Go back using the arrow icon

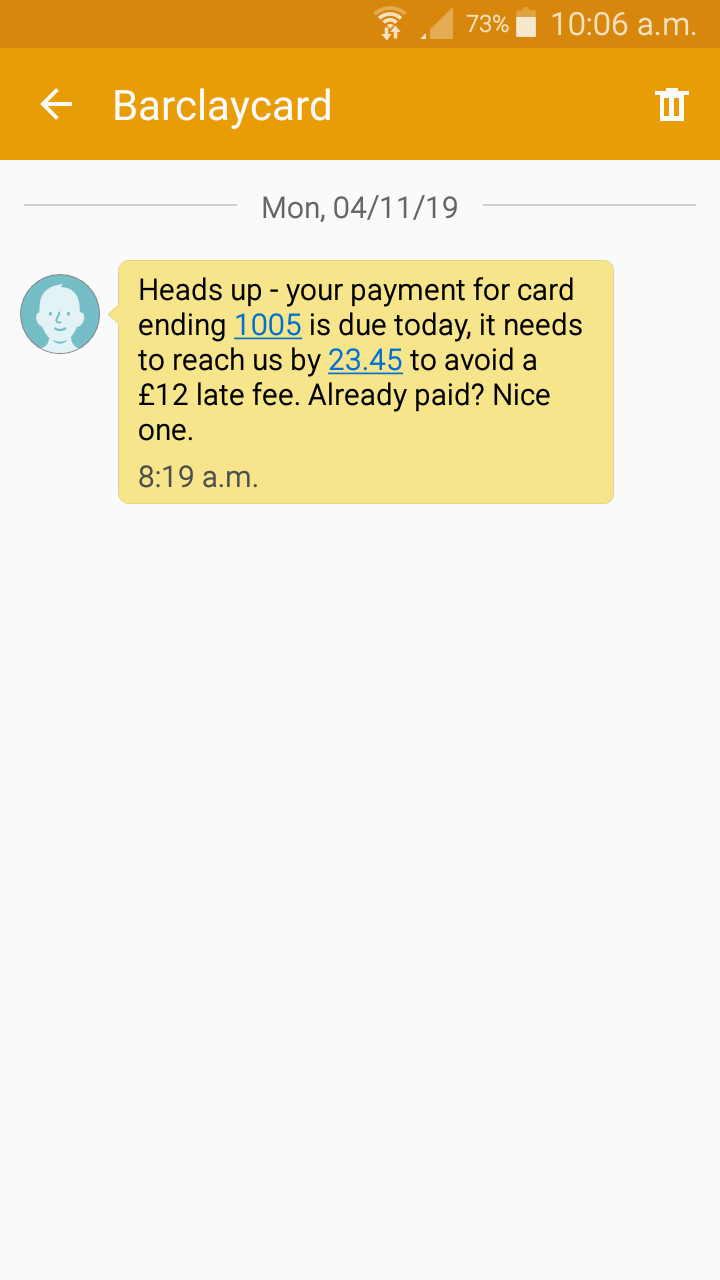pos(56,104)
